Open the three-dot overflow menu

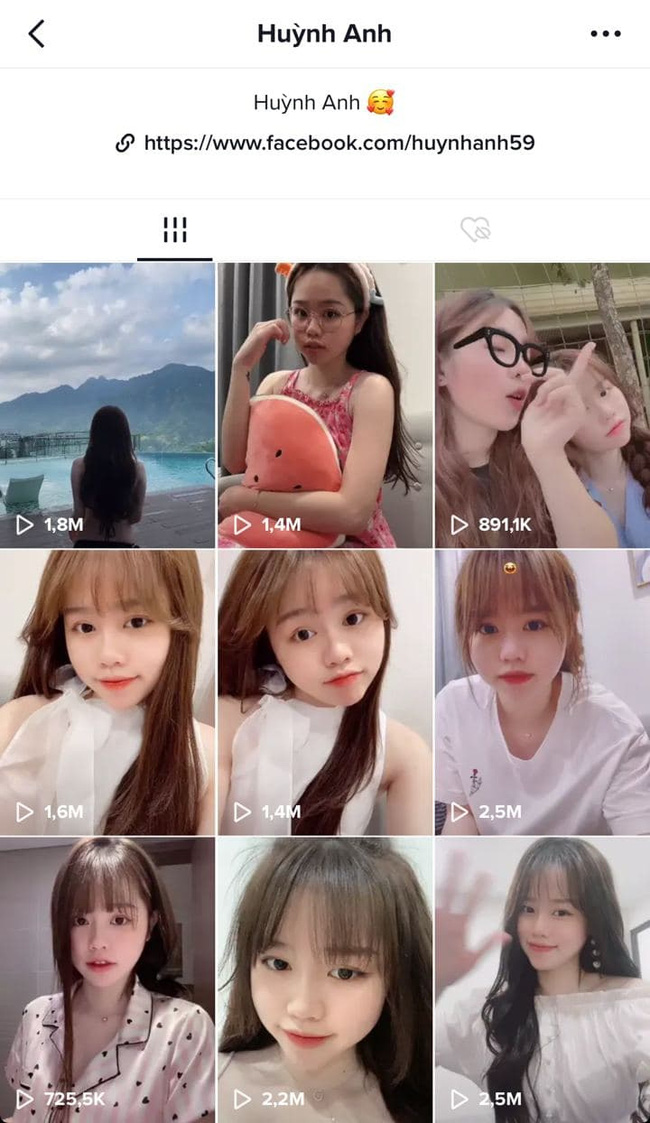605,34
